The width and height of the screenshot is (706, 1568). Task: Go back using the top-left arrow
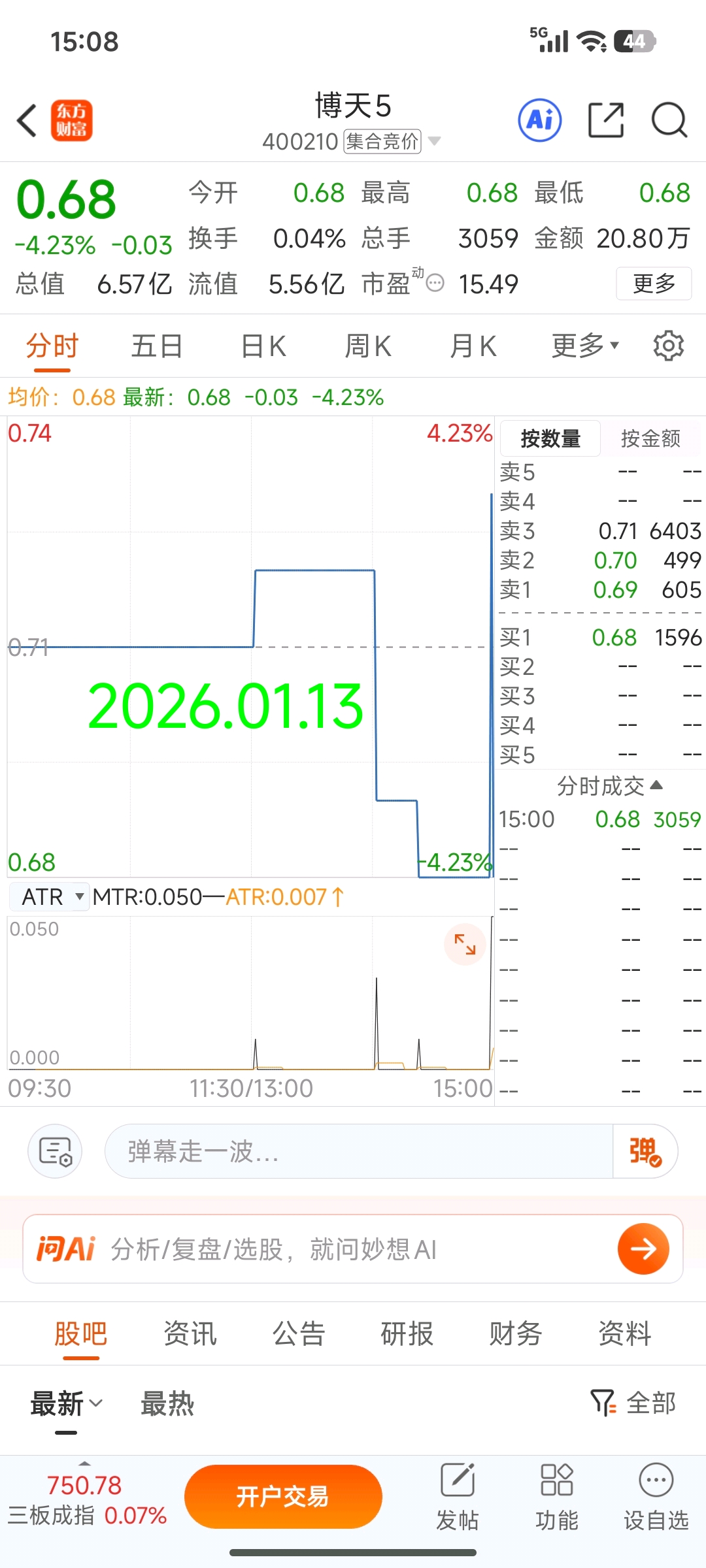(27, 121)
